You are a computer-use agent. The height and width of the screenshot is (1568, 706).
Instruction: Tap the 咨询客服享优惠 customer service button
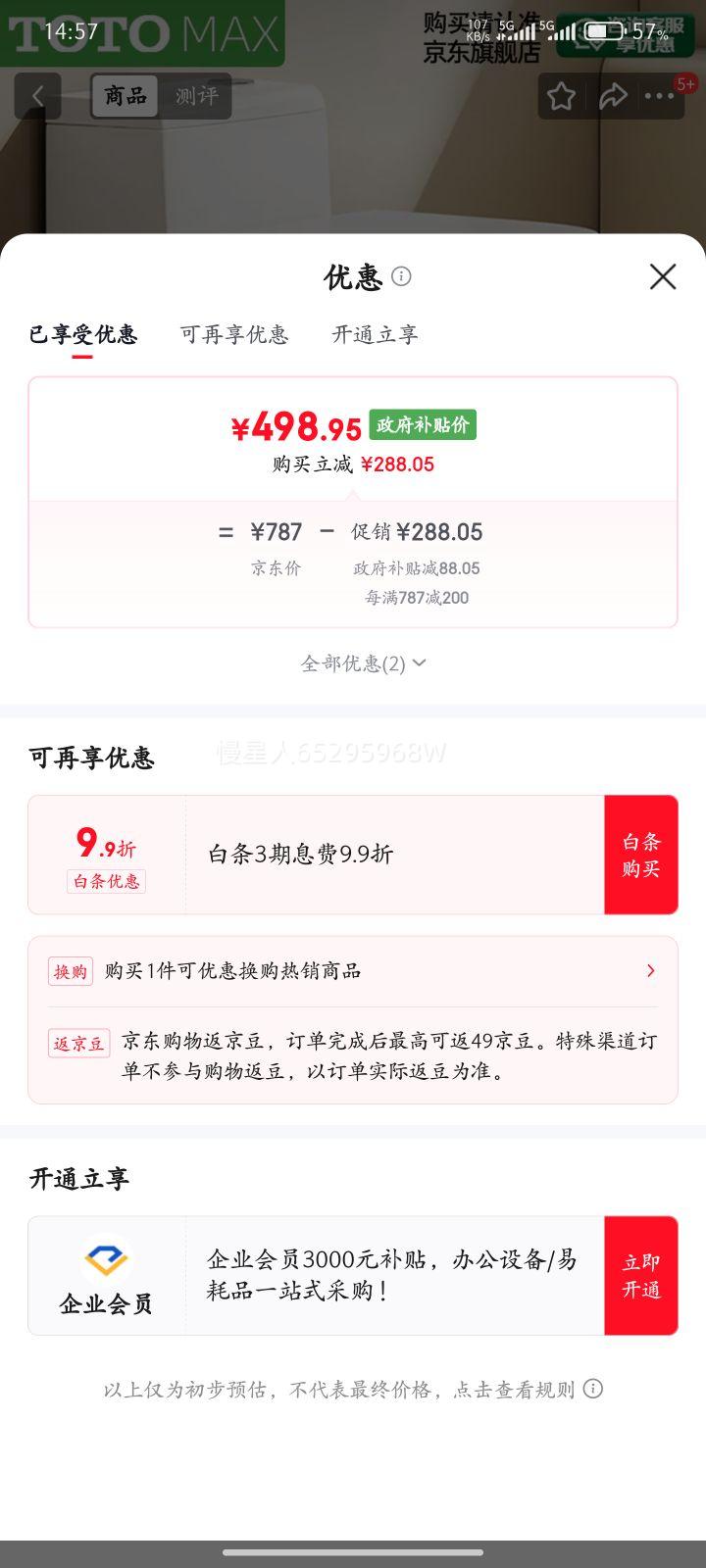pyautogui.click(x=633, y=35)
